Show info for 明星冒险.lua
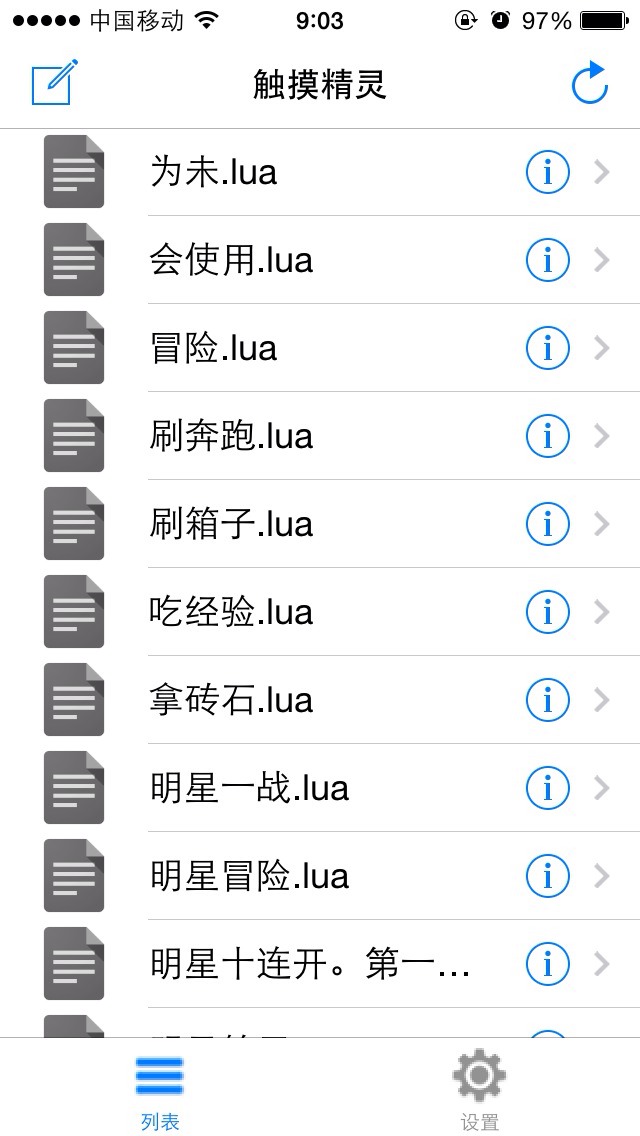Screen dimensions: 640x1136 tap(547, 876)
